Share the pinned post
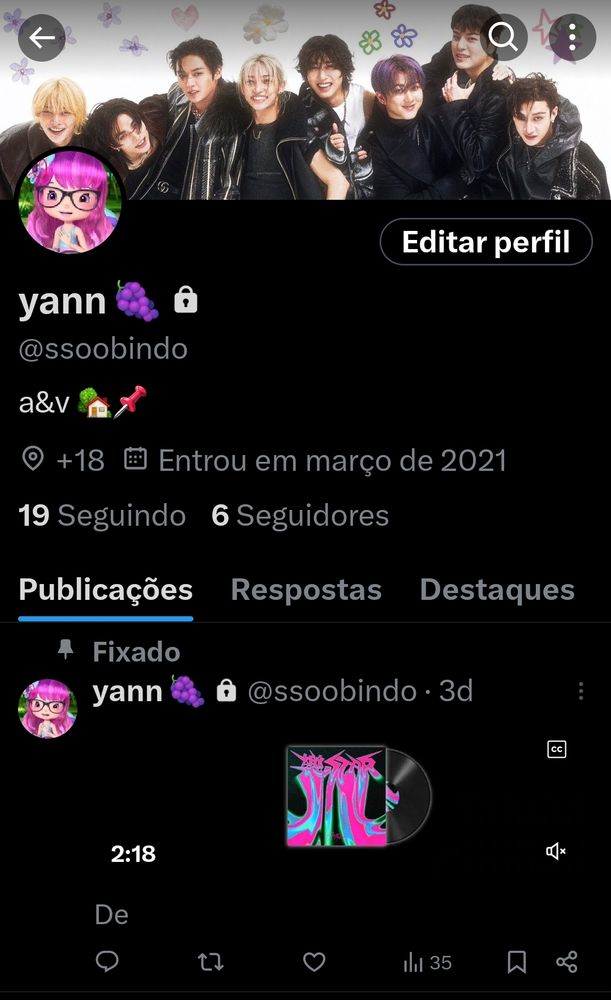The image size is (611, 1000). [567, 962]
